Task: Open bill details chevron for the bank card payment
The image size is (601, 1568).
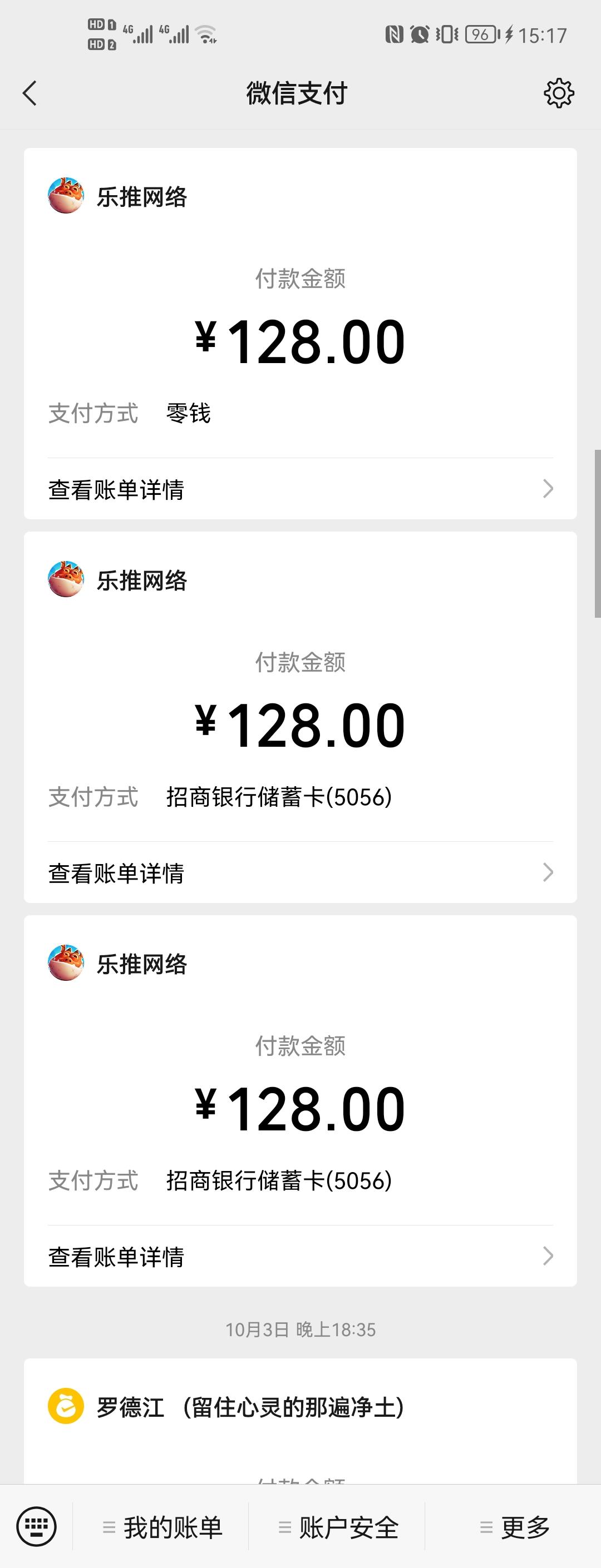Action: coord(548,873)
